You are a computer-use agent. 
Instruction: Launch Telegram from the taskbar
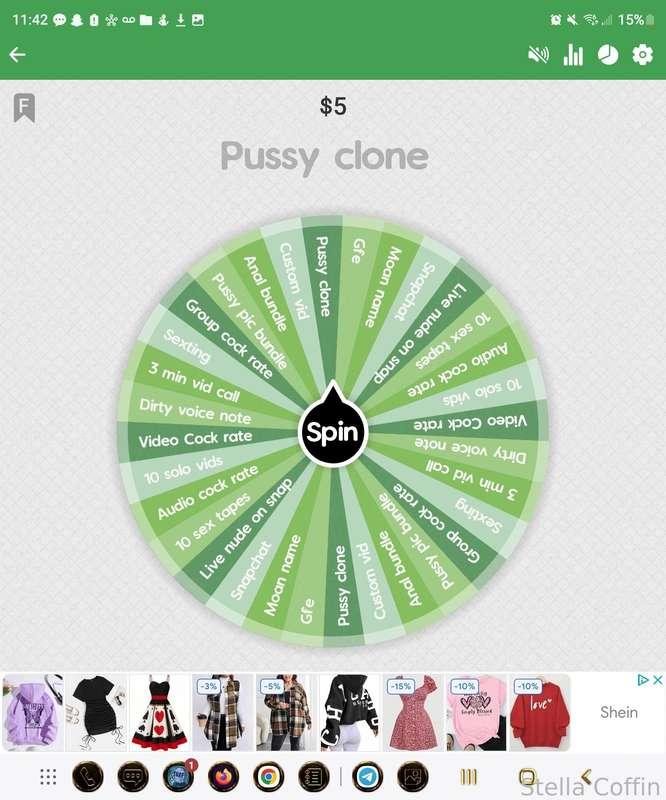point(367,777)
